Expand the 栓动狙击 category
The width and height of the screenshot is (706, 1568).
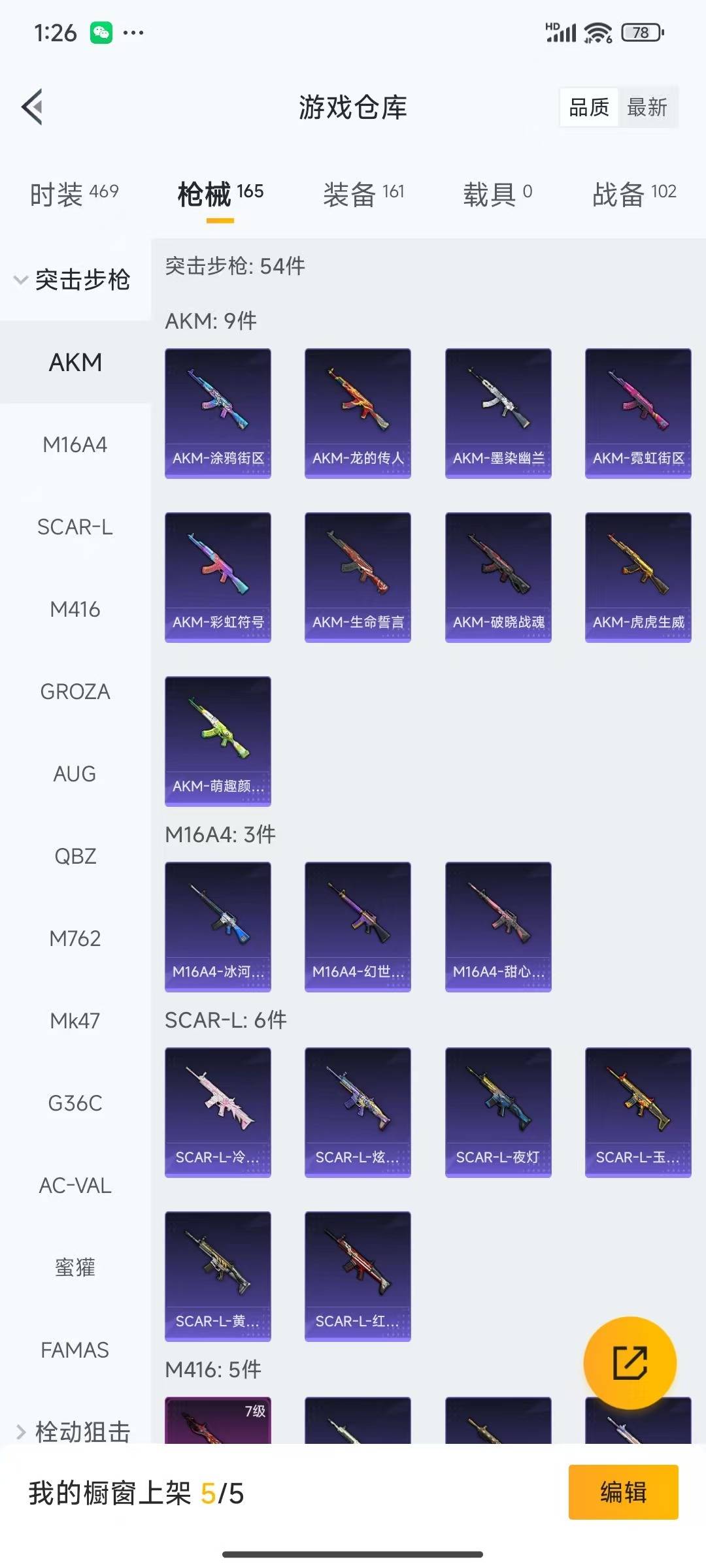73,1431
